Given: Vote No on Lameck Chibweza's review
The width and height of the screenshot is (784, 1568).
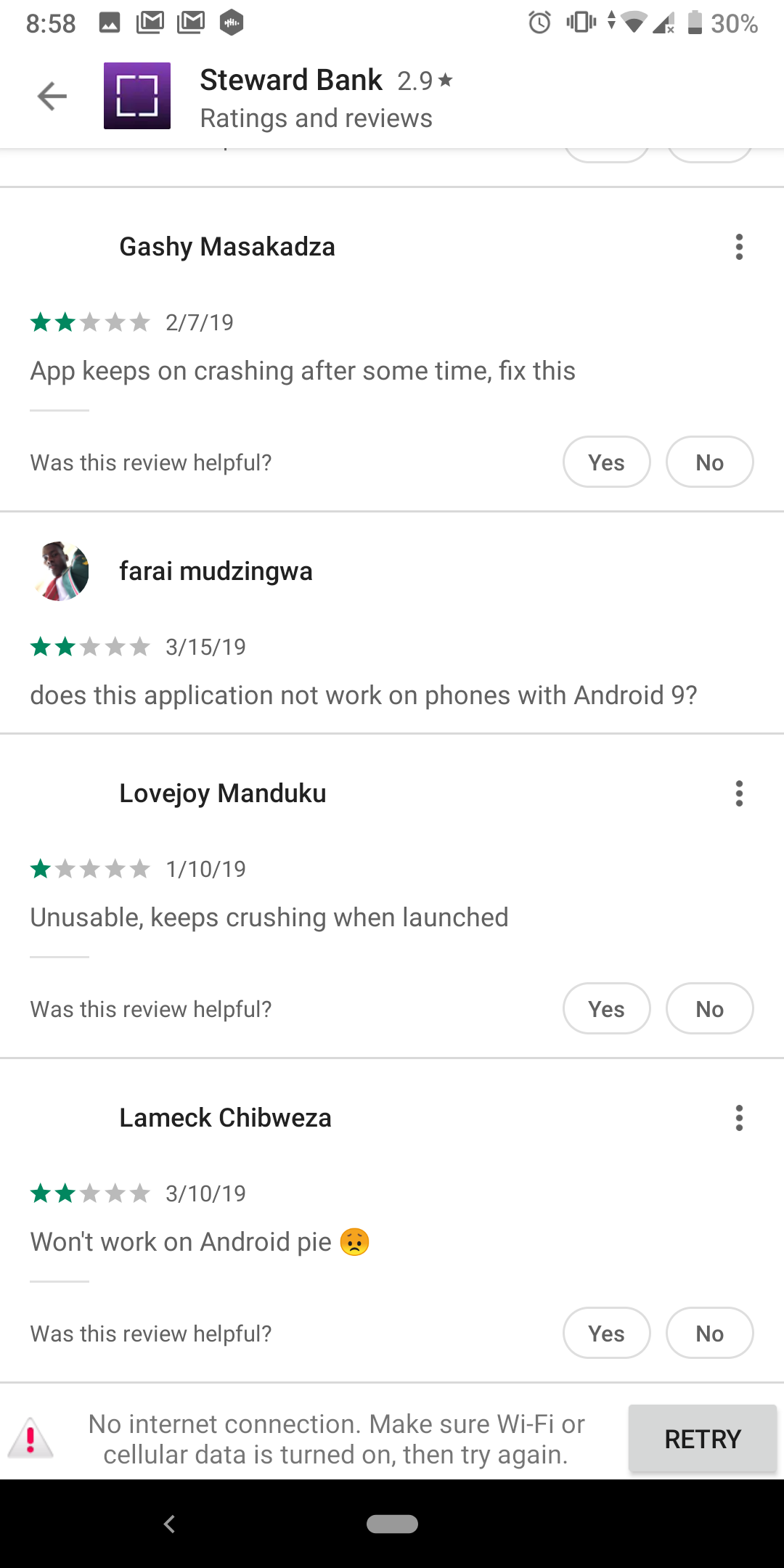Looking at the screenshot, I should 710,1333.
